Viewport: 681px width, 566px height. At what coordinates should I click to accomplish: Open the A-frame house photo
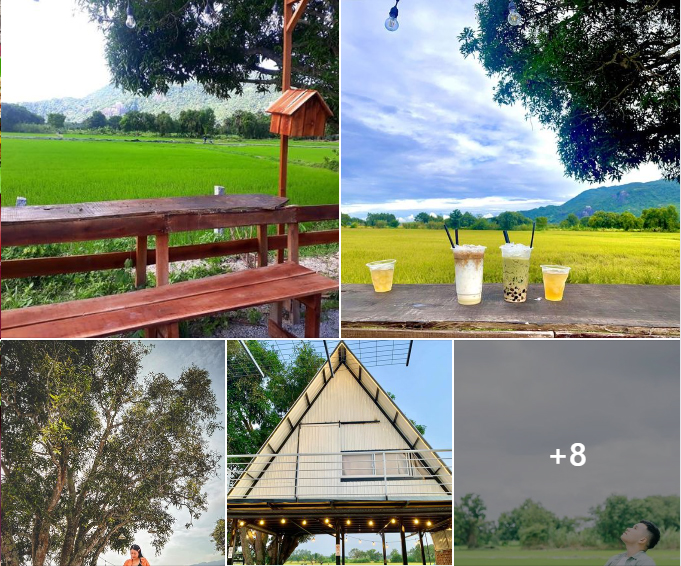click(339, 452)
